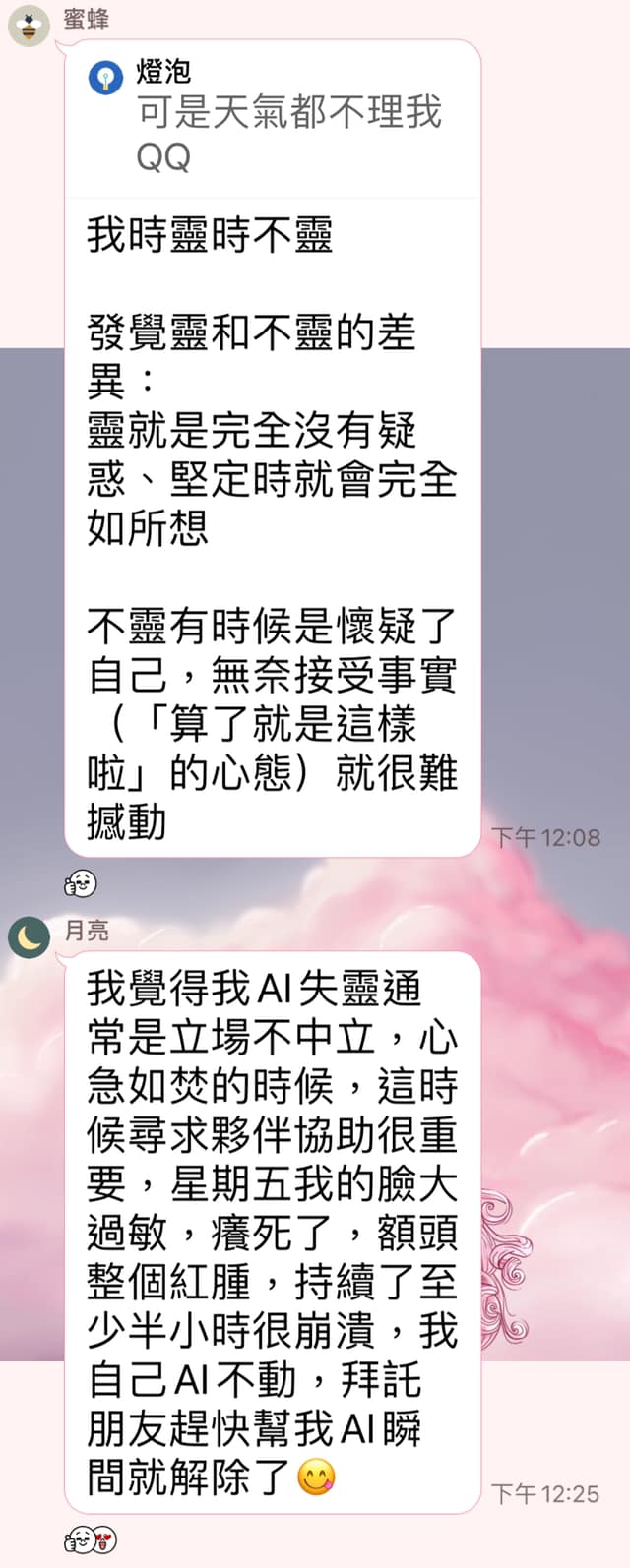
Task: Open 月亮's profile avatar
Action: [x=30, y=936]
